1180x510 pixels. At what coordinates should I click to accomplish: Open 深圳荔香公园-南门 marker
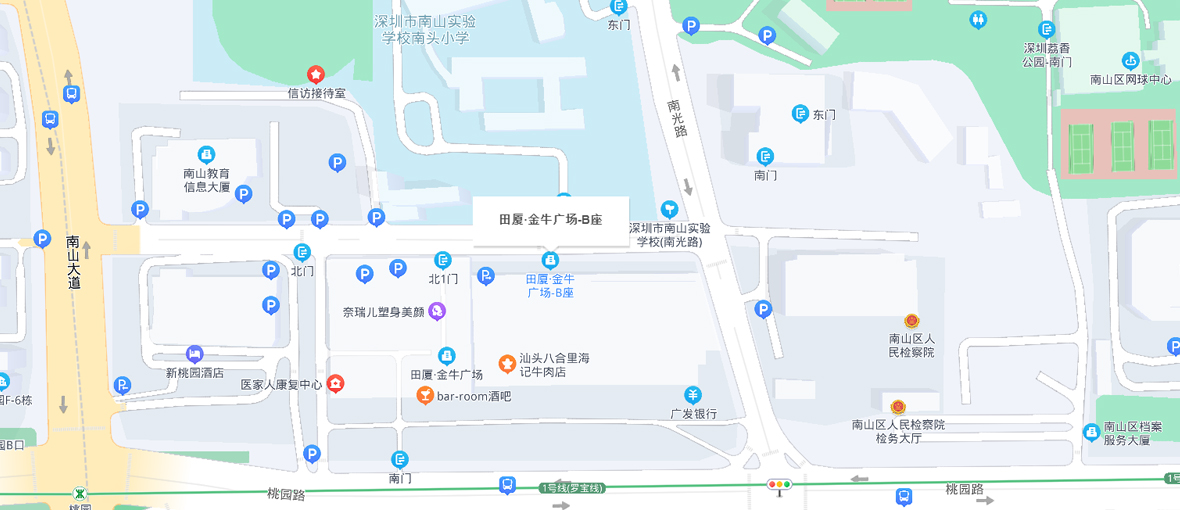click(1046, 30)
